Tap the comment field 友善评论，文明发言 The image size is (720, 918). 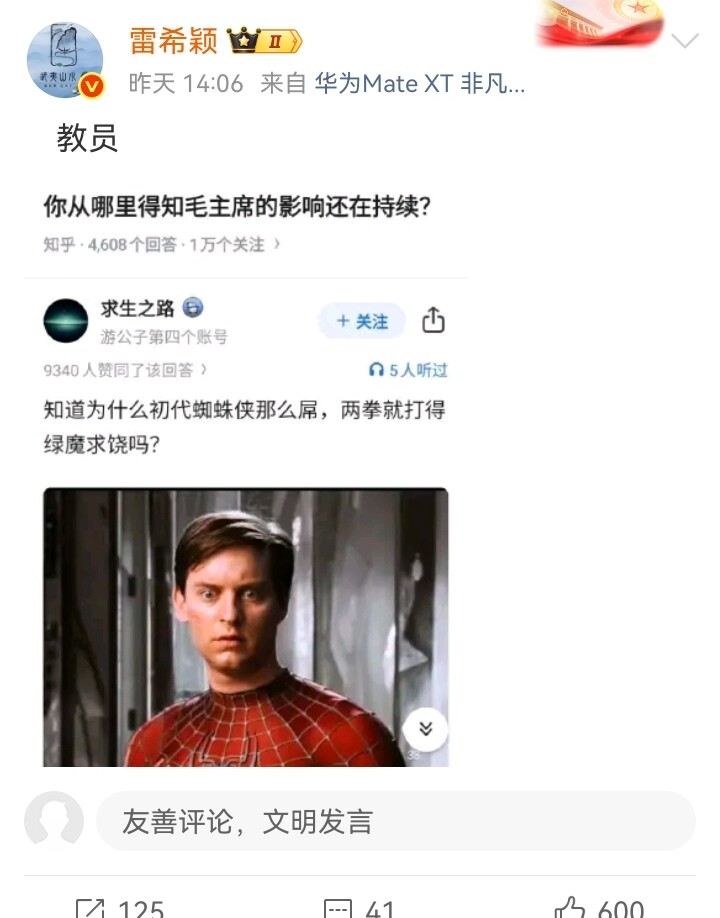coord(395,822)
